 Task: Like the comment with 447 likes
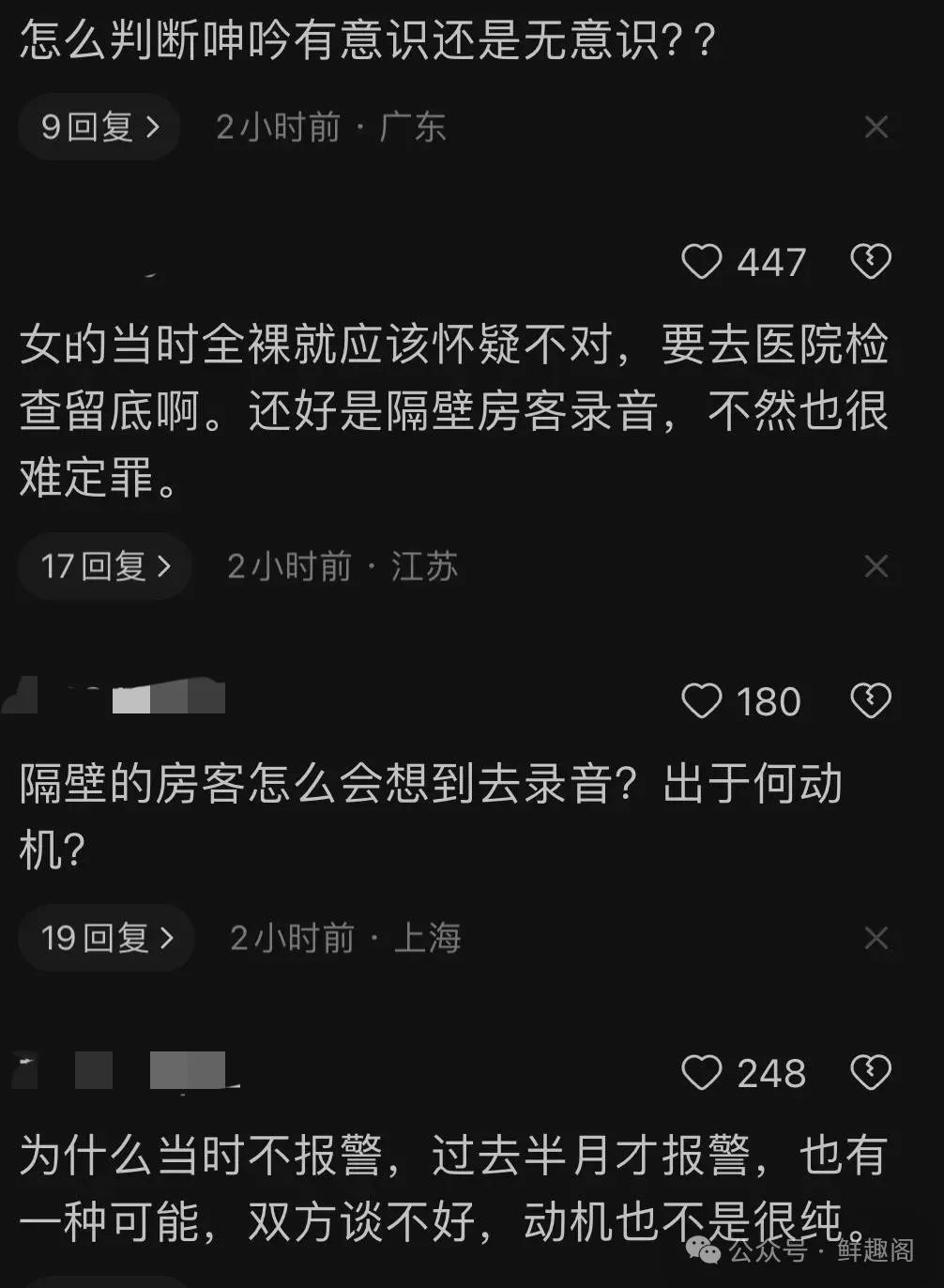(702, 262)
